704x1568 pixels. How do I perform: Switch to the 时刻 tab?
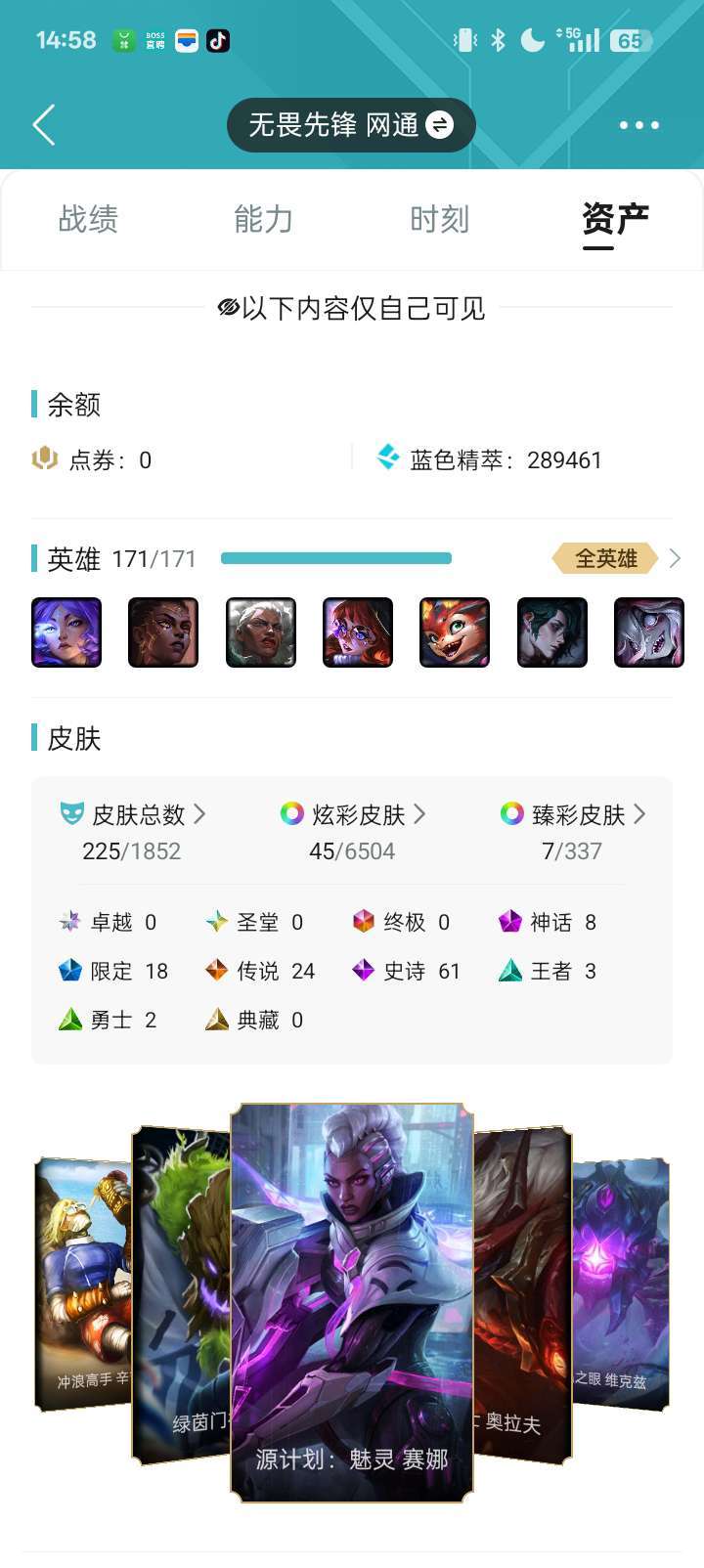pyautogui.click(x=440, y=219)
